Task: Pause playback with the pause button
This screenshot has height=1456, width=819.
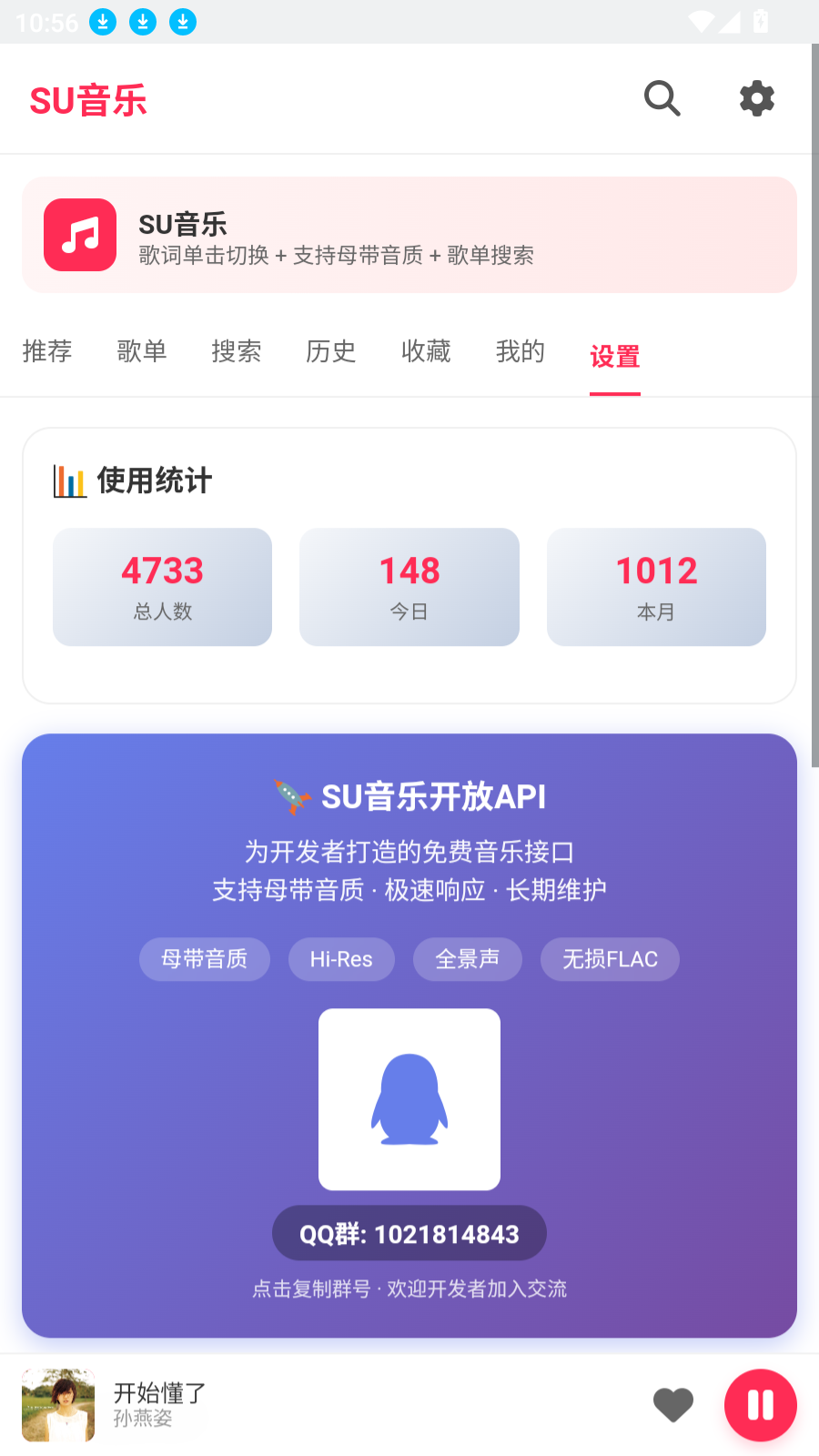Action: tap(760, 1404)
